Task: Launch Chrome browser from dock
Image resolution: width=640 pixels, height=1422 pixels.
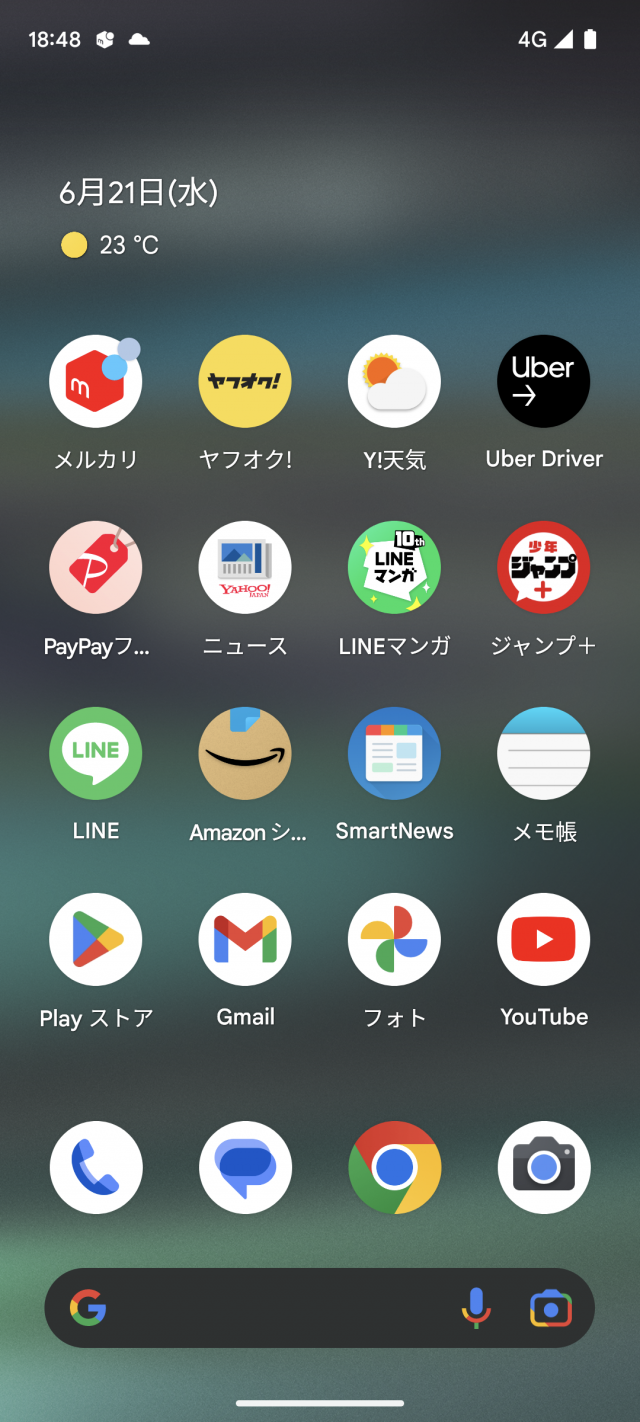Action: point(394,1167)
